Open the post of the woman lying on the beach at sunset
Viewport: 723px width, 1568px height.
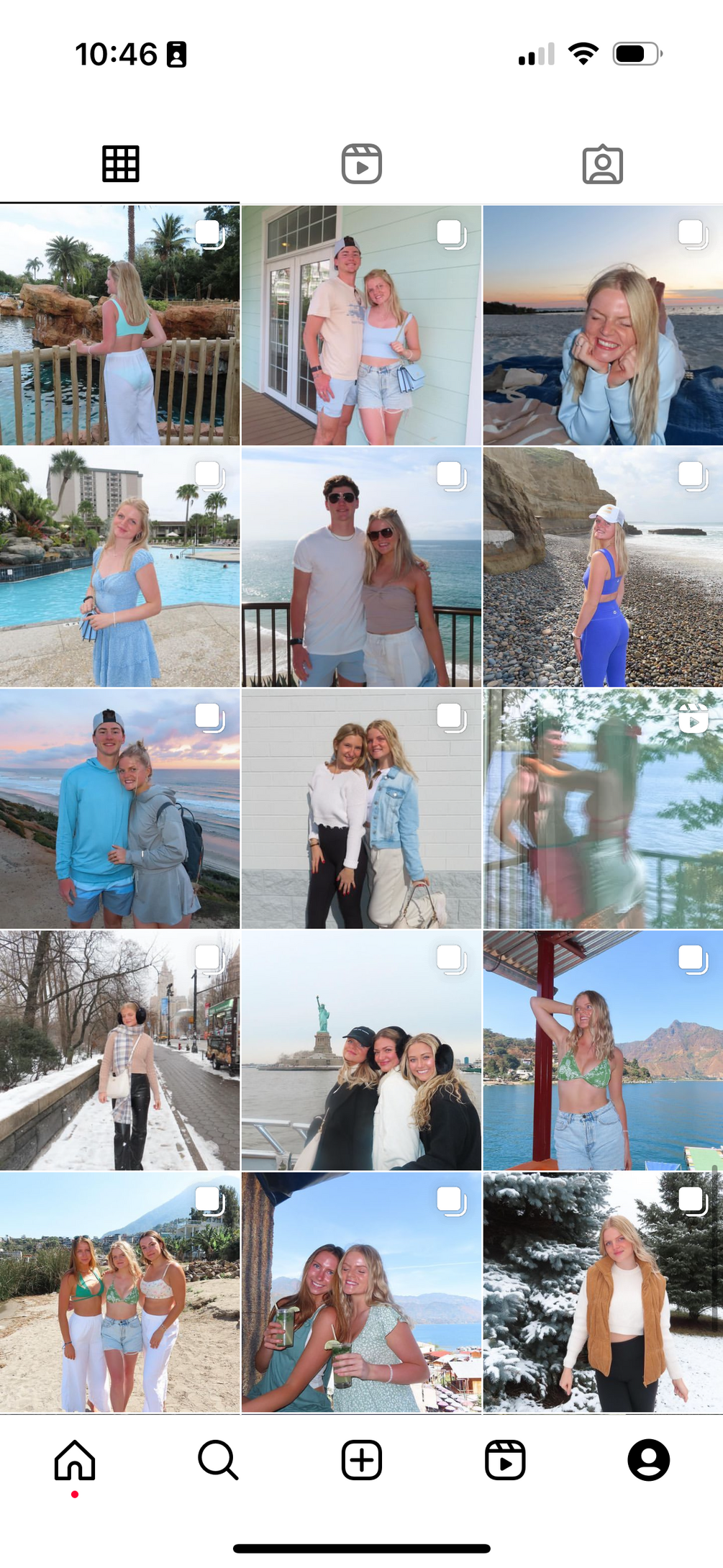coord(603,325)
